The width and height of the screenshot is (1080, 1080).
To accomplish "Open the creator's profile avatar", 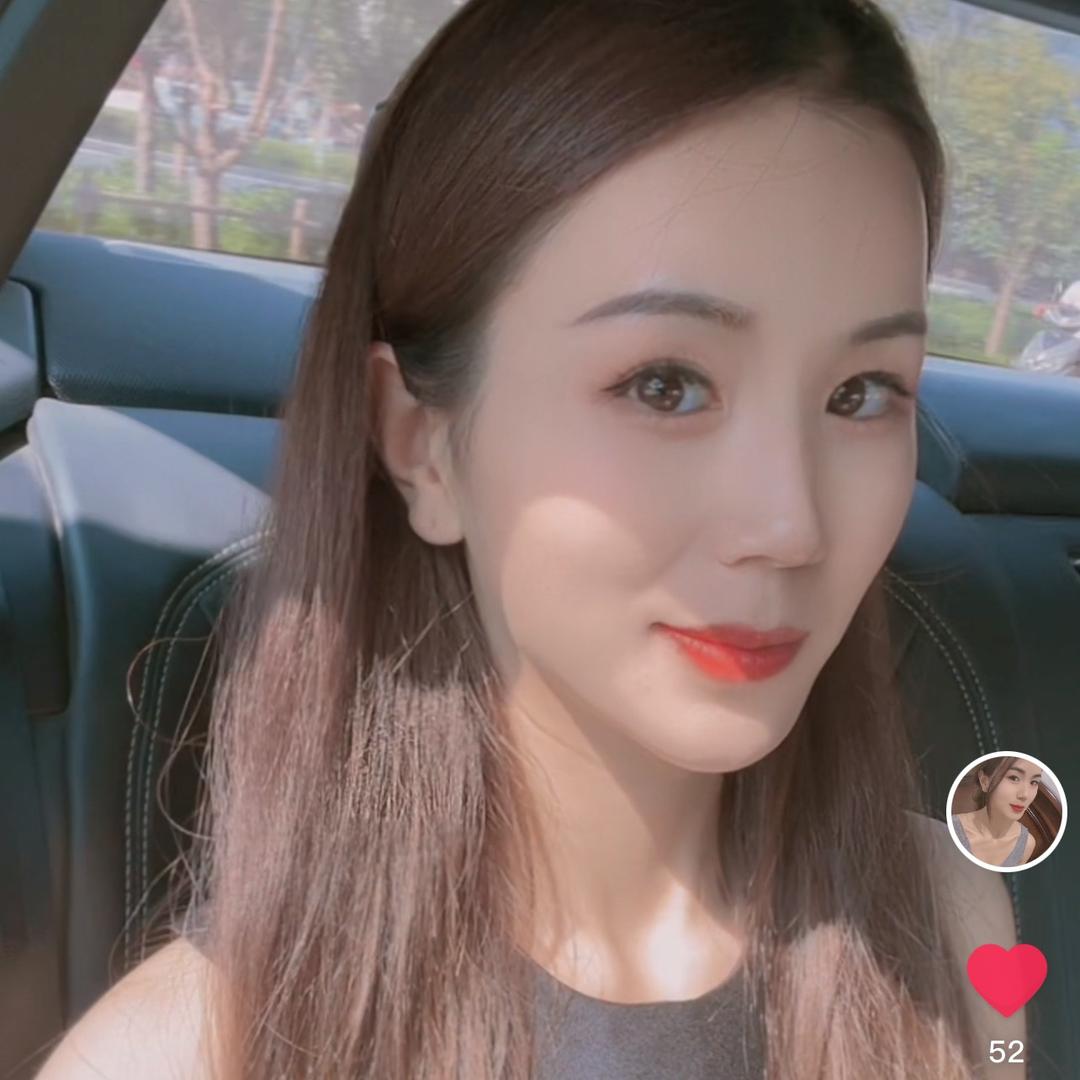I will click(x=1006, y=811).
